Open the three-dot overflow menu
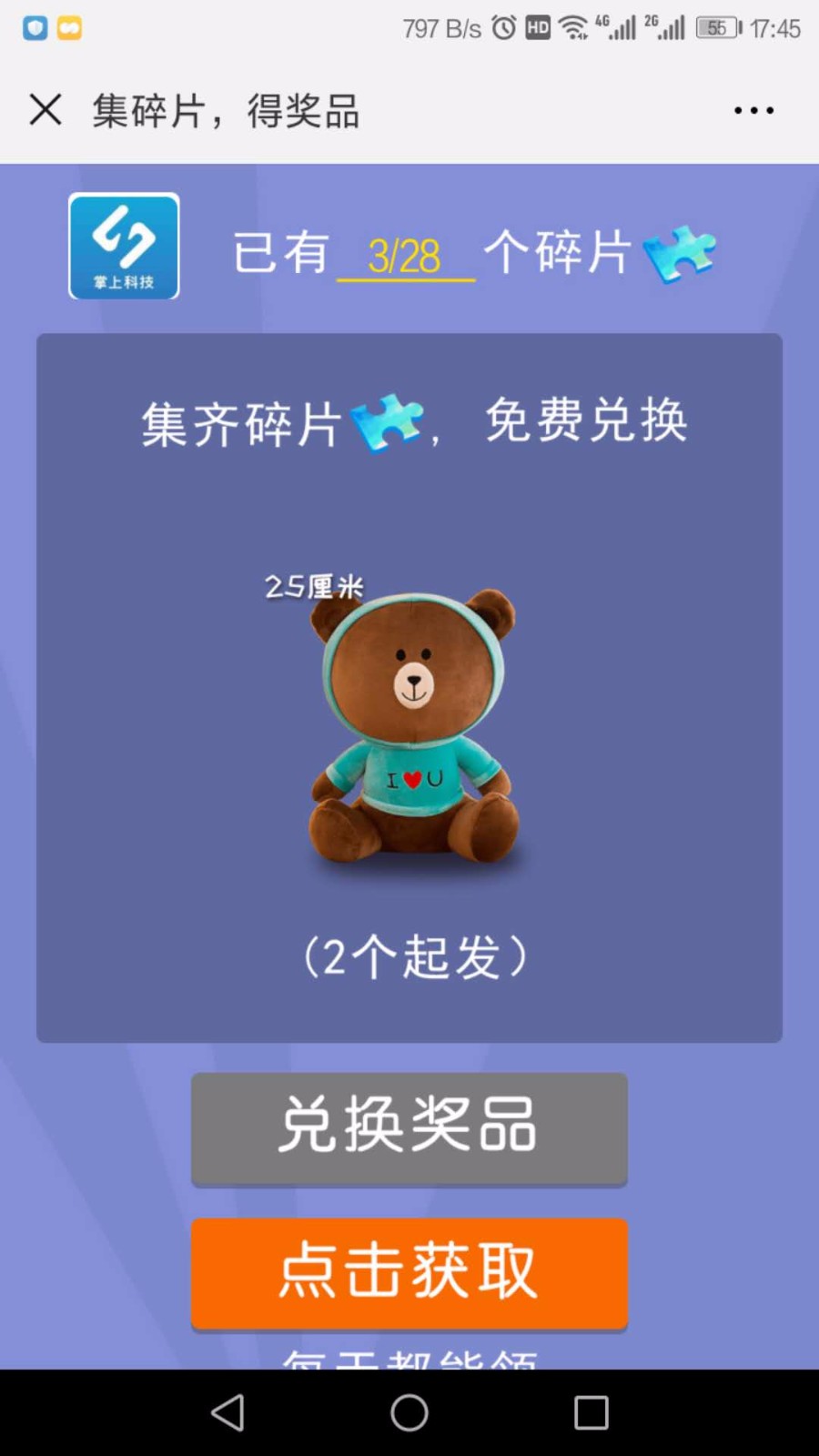Image resolution: width=819 pixels, height=1456 pixels. [753, 110]
